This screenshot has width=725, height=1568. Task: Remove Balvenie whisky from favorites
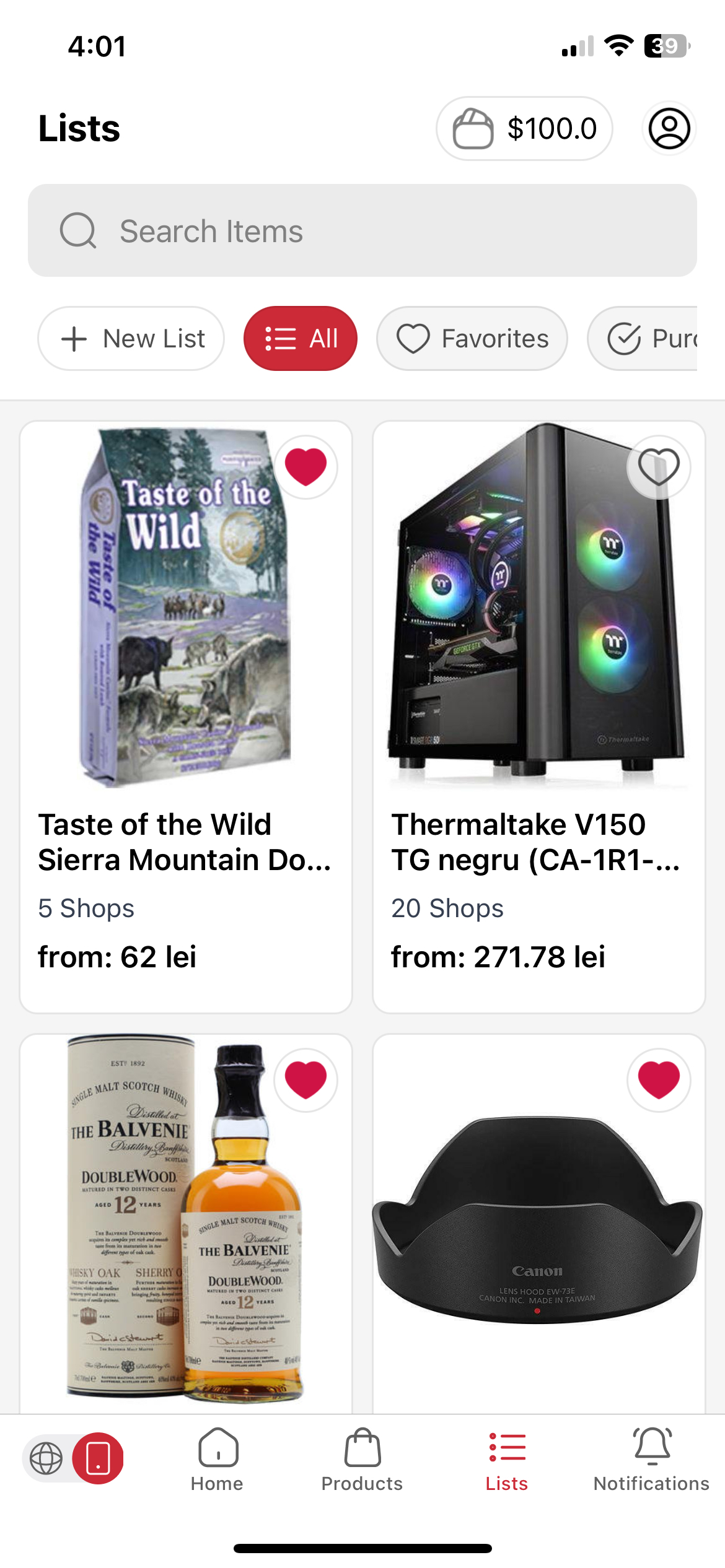(x=305, y=1080)
